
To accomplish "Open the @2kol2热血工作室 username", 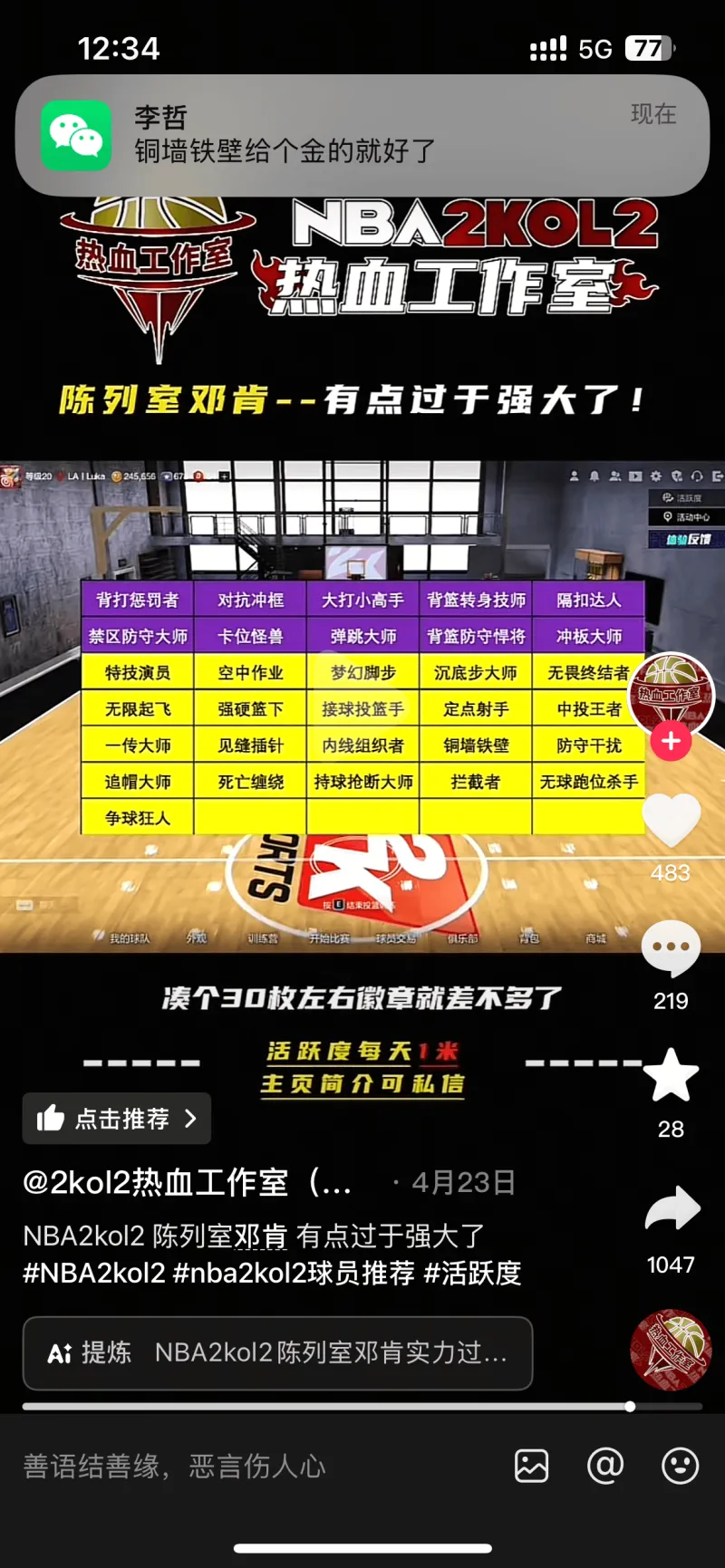I will [x=186, y=1182].
